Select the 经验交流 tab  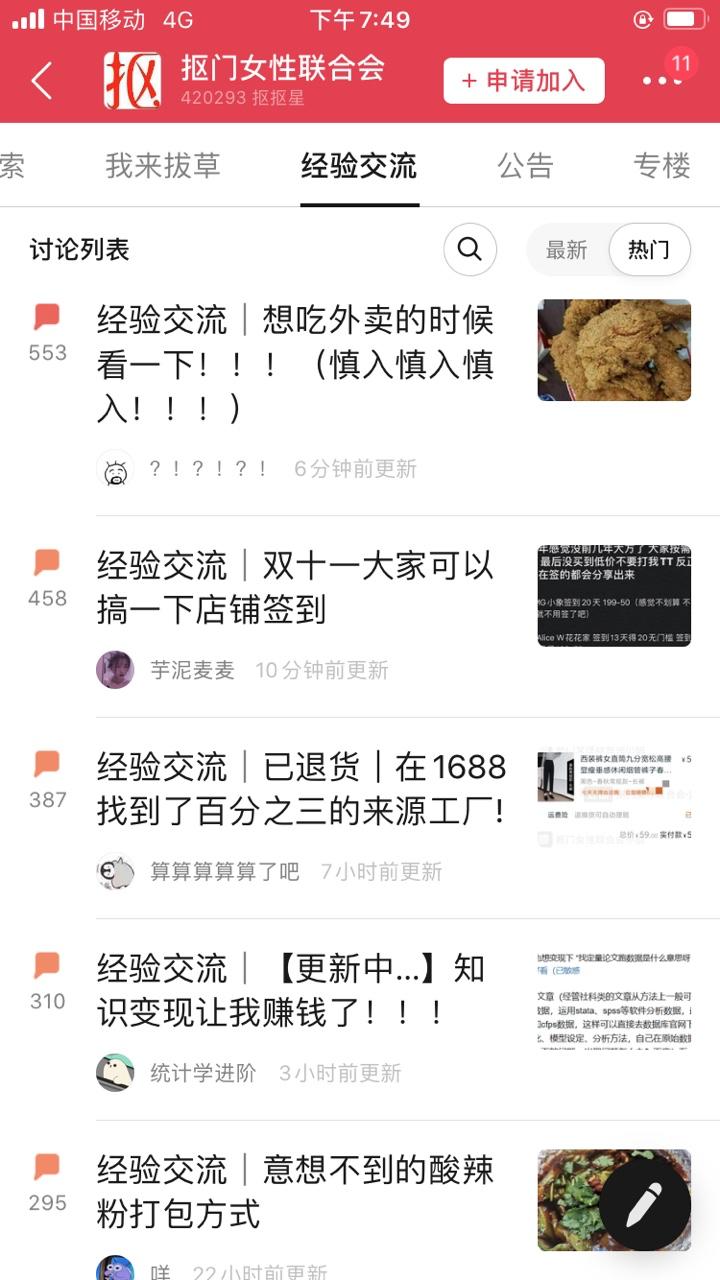pos(359,166)
